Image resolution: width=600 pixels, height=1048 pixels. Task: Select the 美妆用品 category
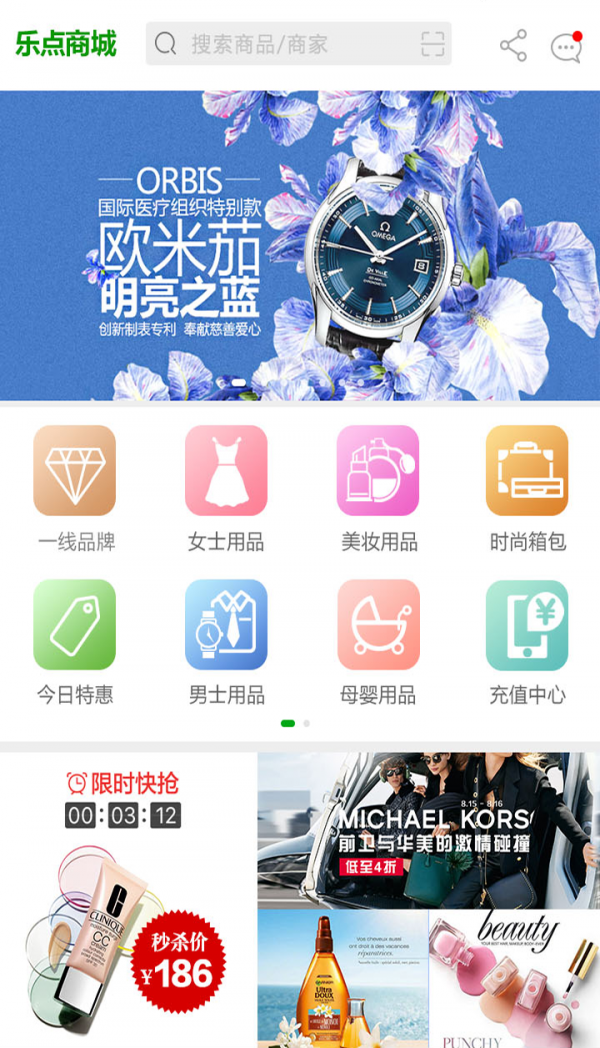[x=378, y=488]
